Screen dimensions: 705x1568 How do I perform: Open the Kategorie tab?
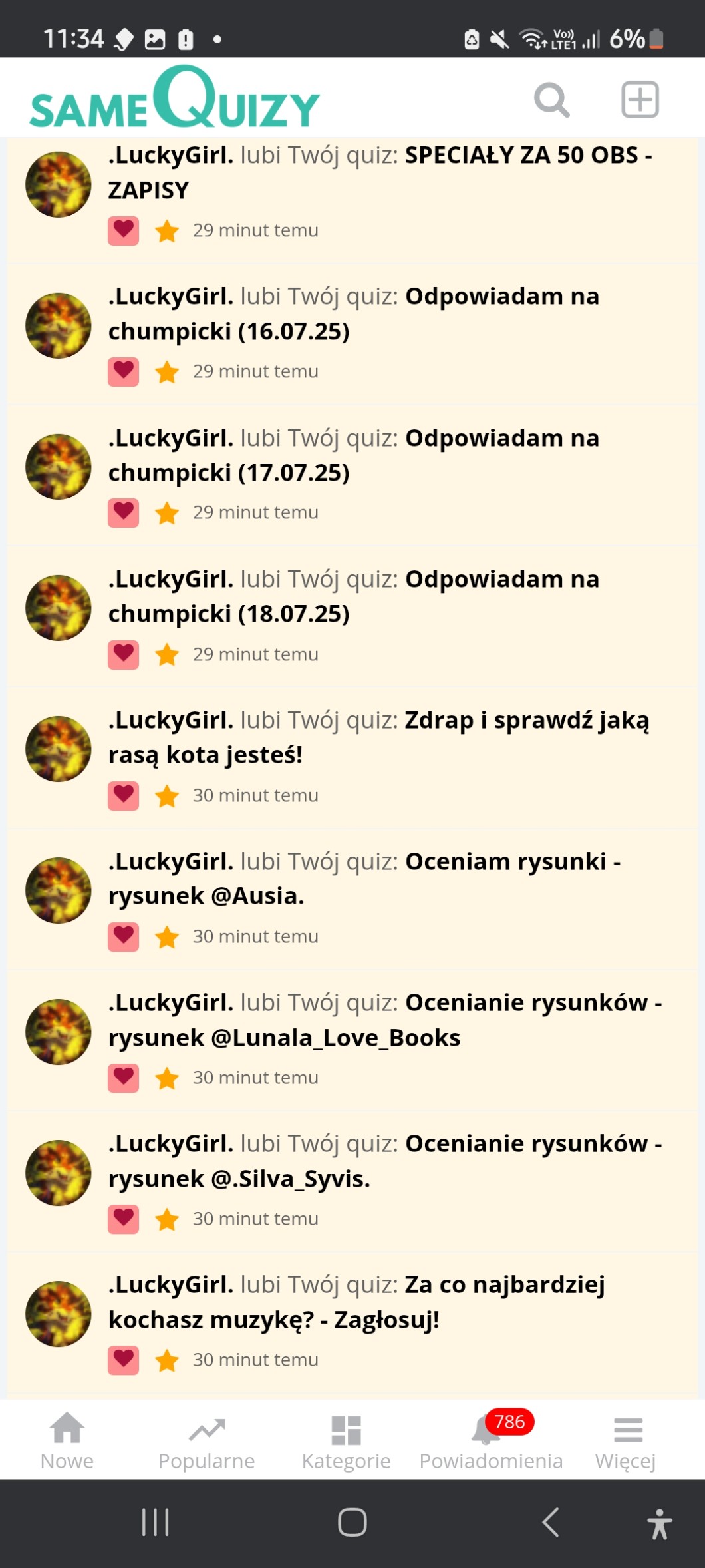pyautogui.click(x=346, y=1441)
